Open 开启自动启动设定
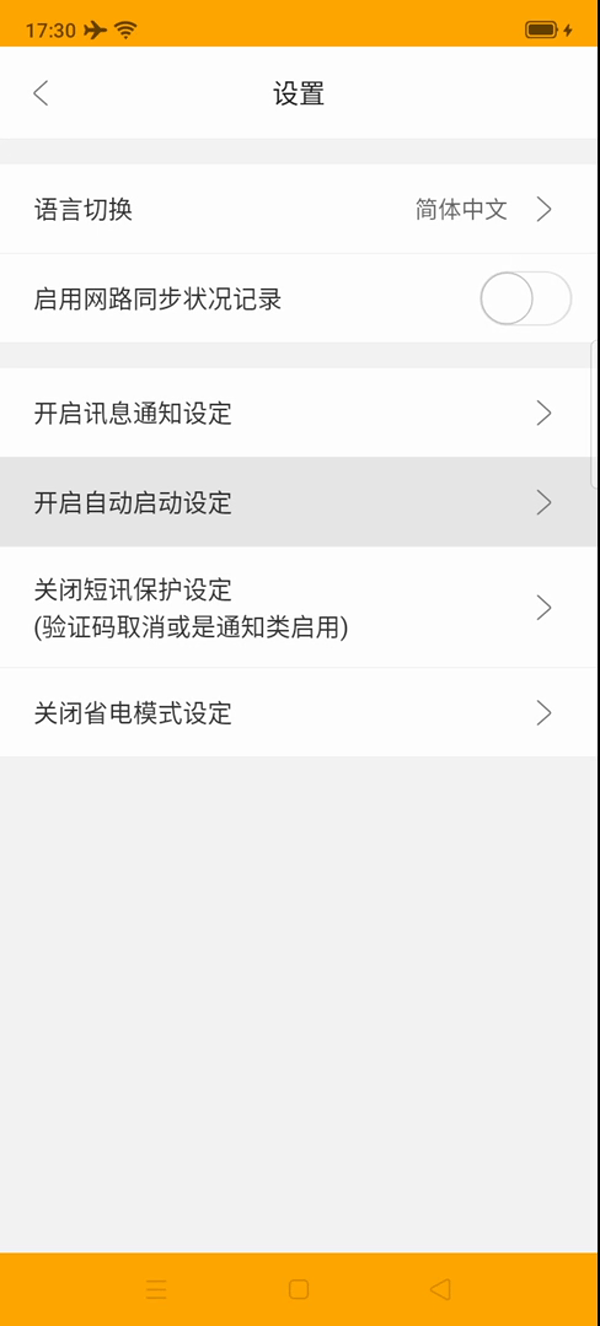The image size is (600, 1326). coord(300,502)
